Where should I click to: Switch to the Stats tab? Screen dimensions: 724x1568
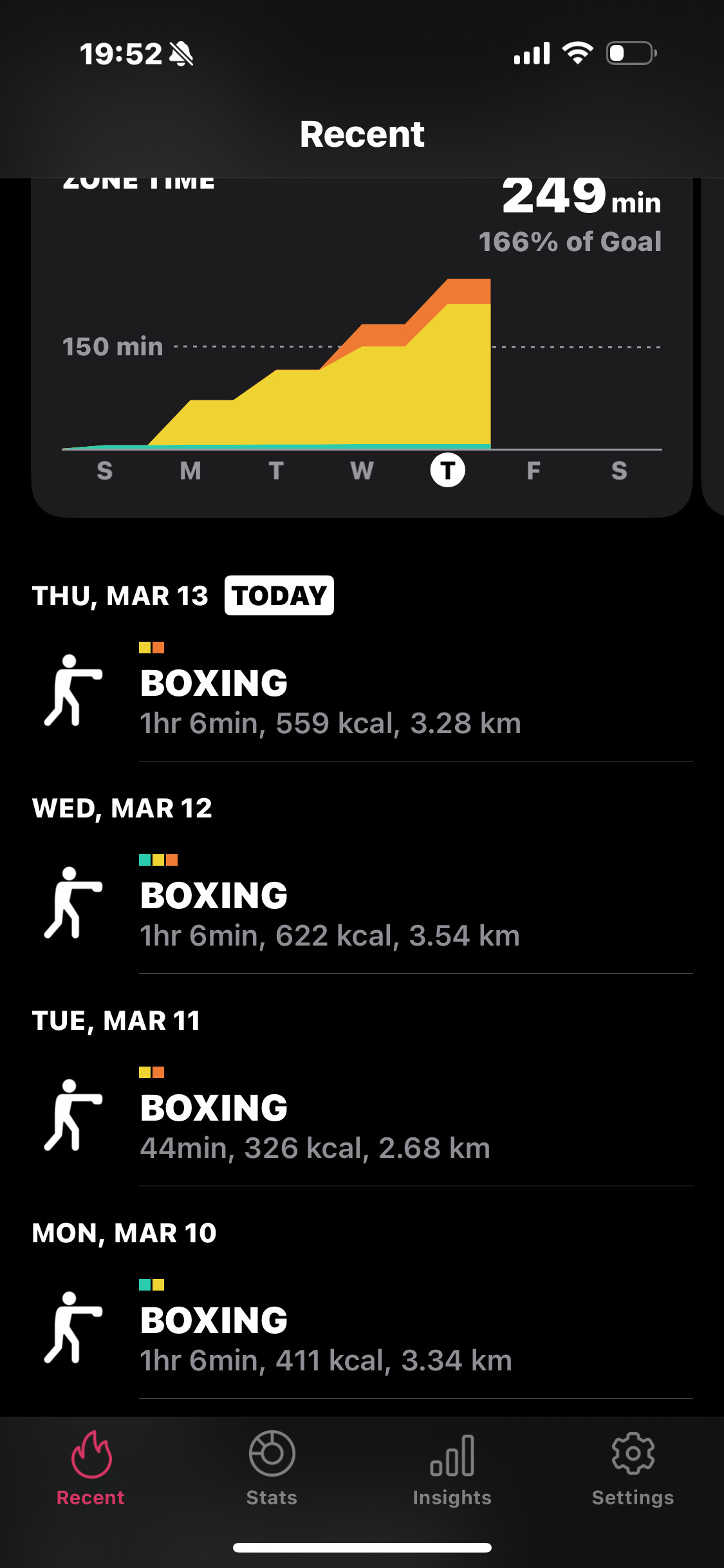click(x=272, y=1469)
